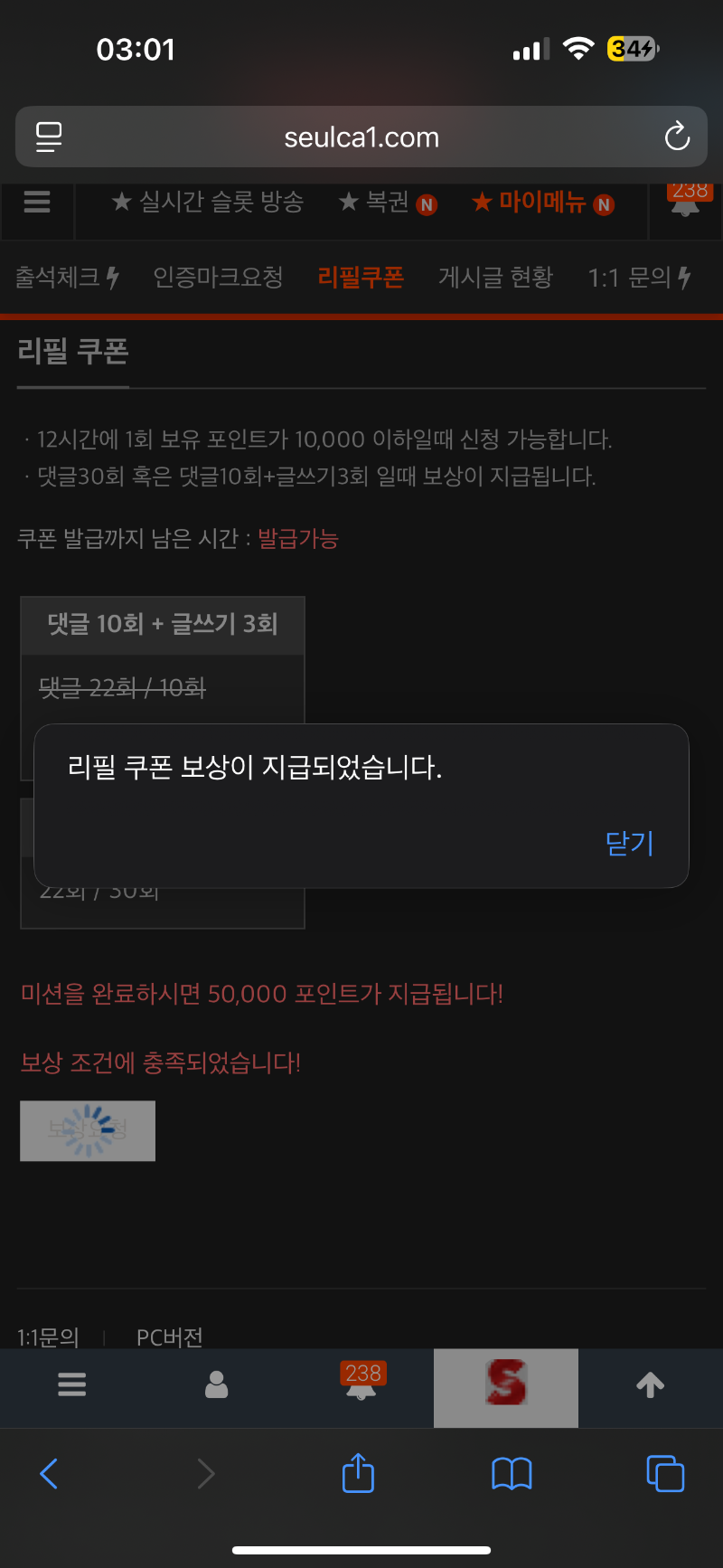This screenshot has height=1568, width=723.
Task: Select the 마이메뉴 tab
Action: 542,203
